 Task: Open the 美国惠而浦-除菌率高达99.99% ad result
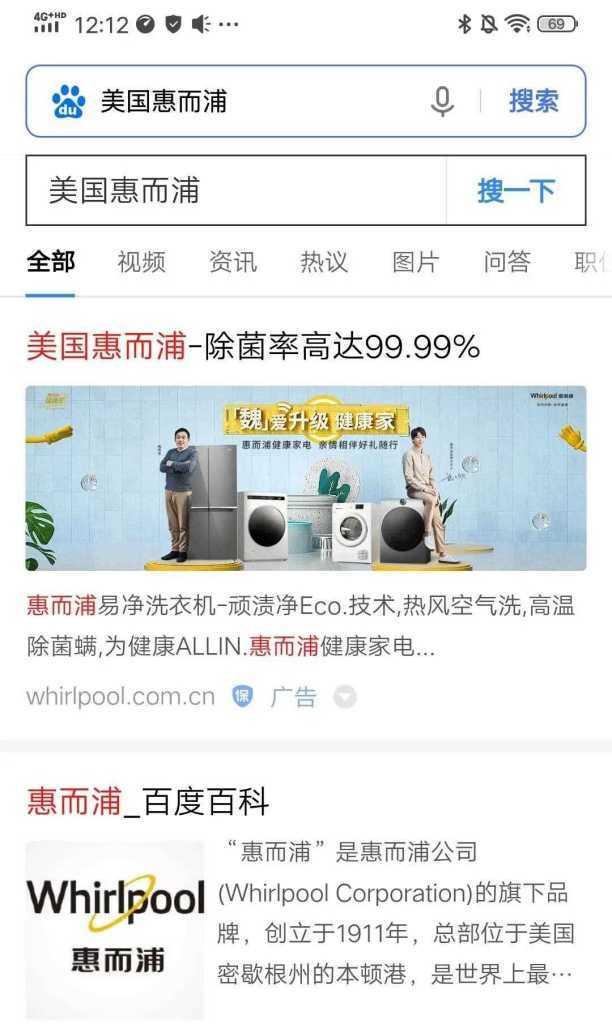253,347
